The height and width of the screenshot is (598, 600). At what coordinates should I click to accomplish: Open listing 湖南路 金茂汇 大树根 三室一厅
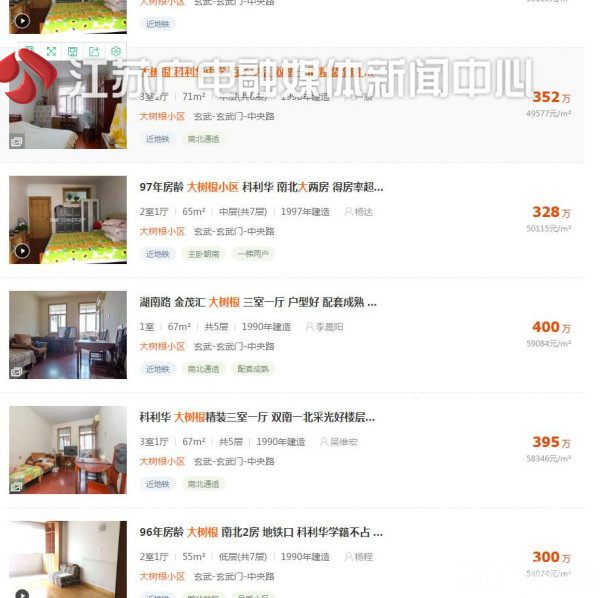[x=258, y=302]
